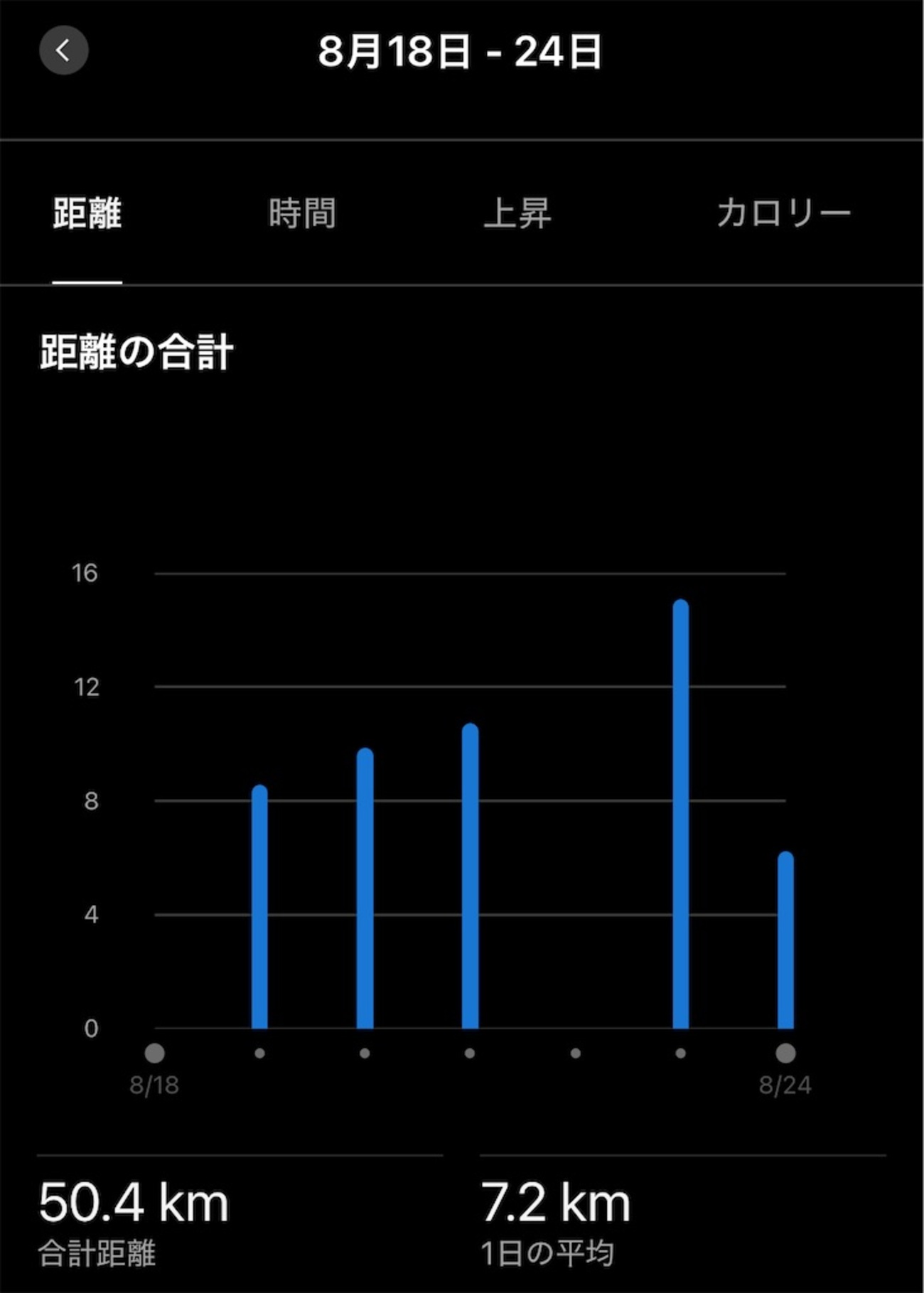Show the カロリー tab

point(783,213)
